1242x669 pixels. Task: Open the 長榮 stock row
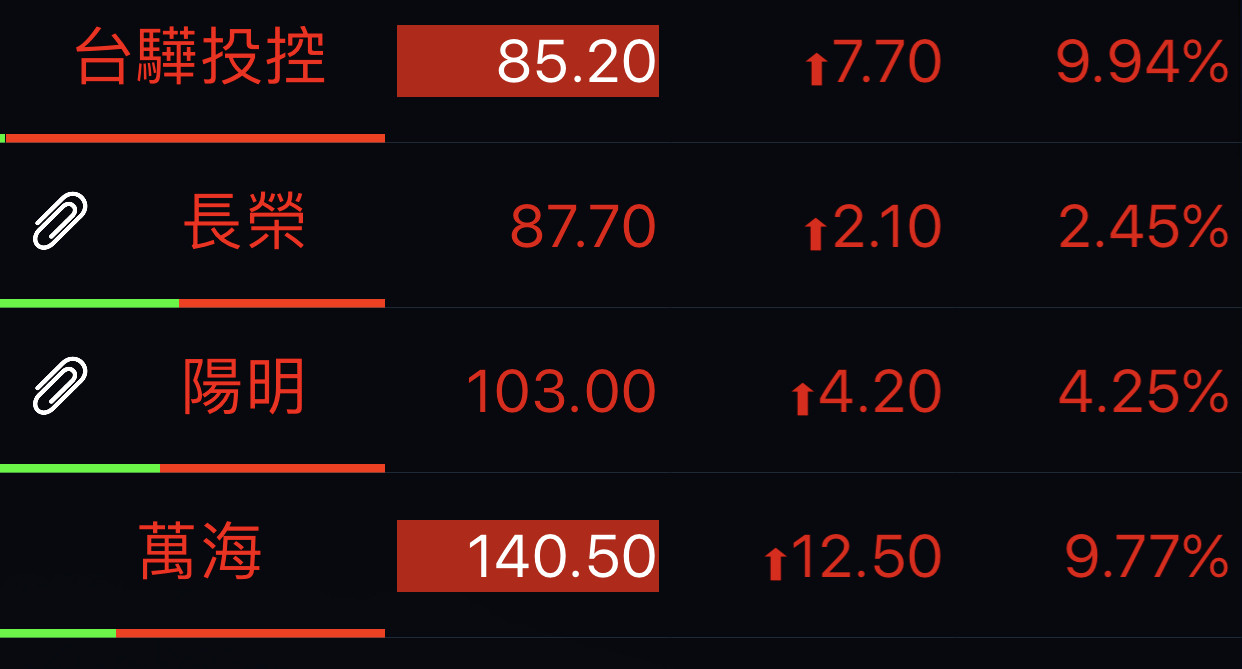pyautogui.click(x=244, y=224)
